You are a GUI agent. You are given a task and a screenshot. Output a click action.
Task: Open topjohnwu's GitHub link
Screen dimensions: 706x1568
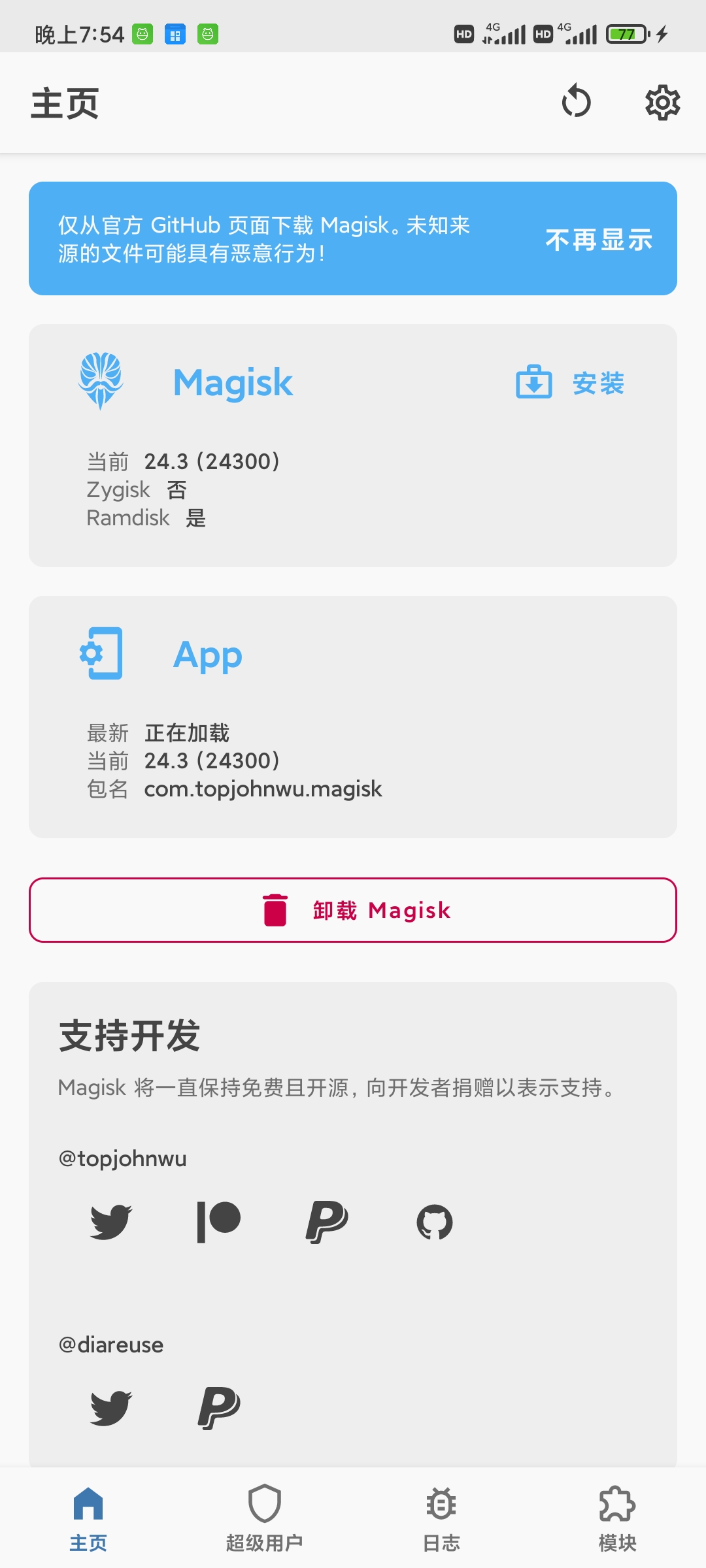(435, 1221)
